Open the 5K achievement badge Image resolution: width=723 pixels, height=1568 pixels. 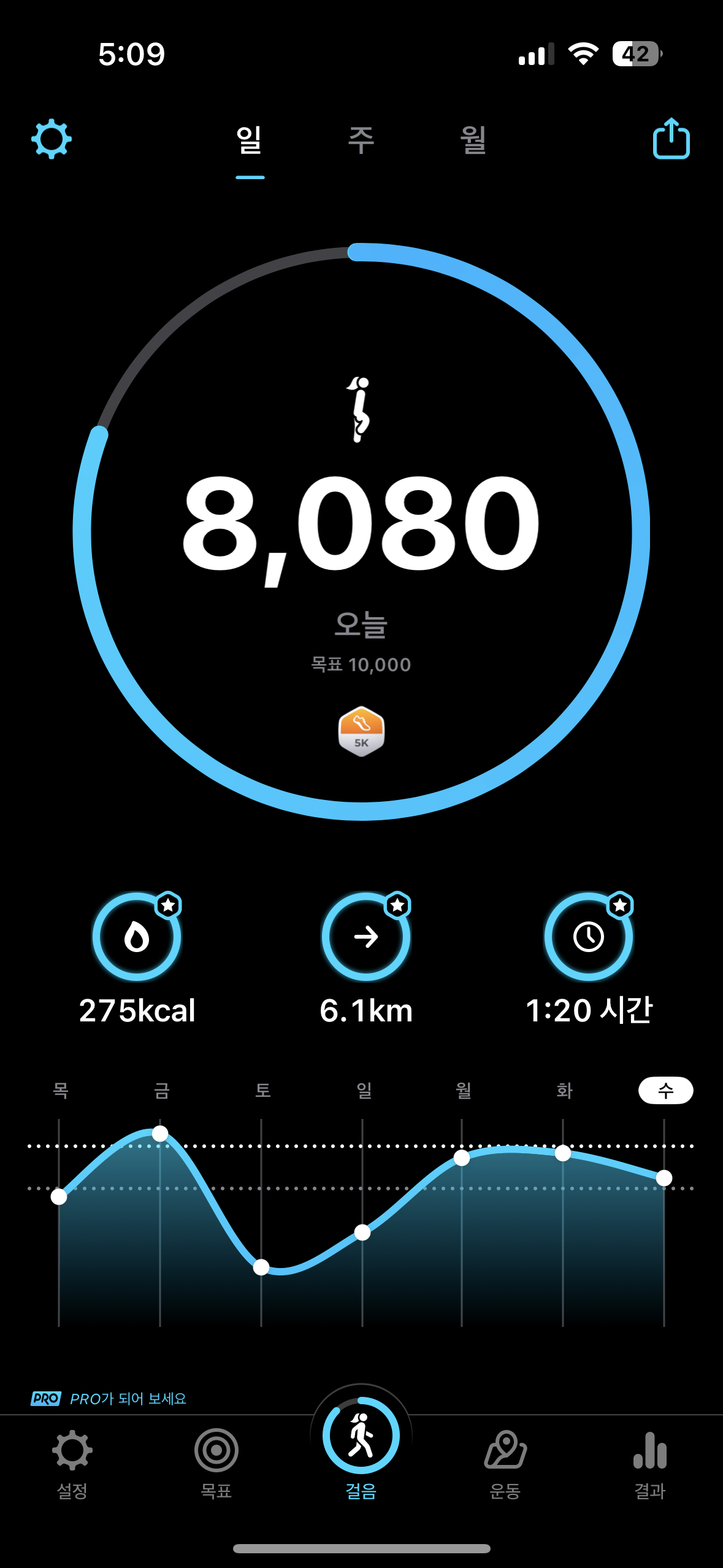coord(361,732)
